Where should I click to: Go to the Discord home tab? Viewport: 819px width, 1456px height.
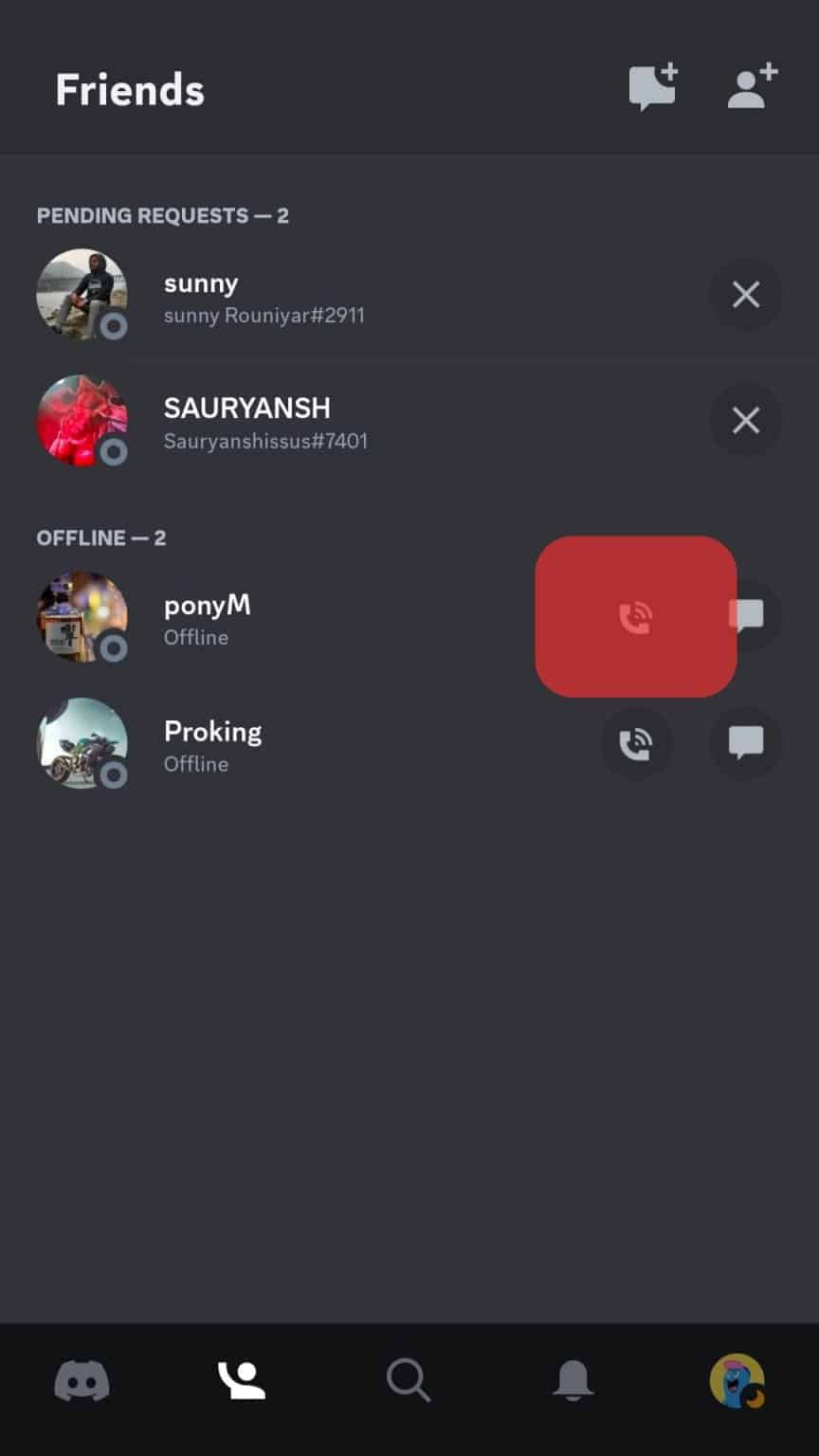pos(82,1380)
